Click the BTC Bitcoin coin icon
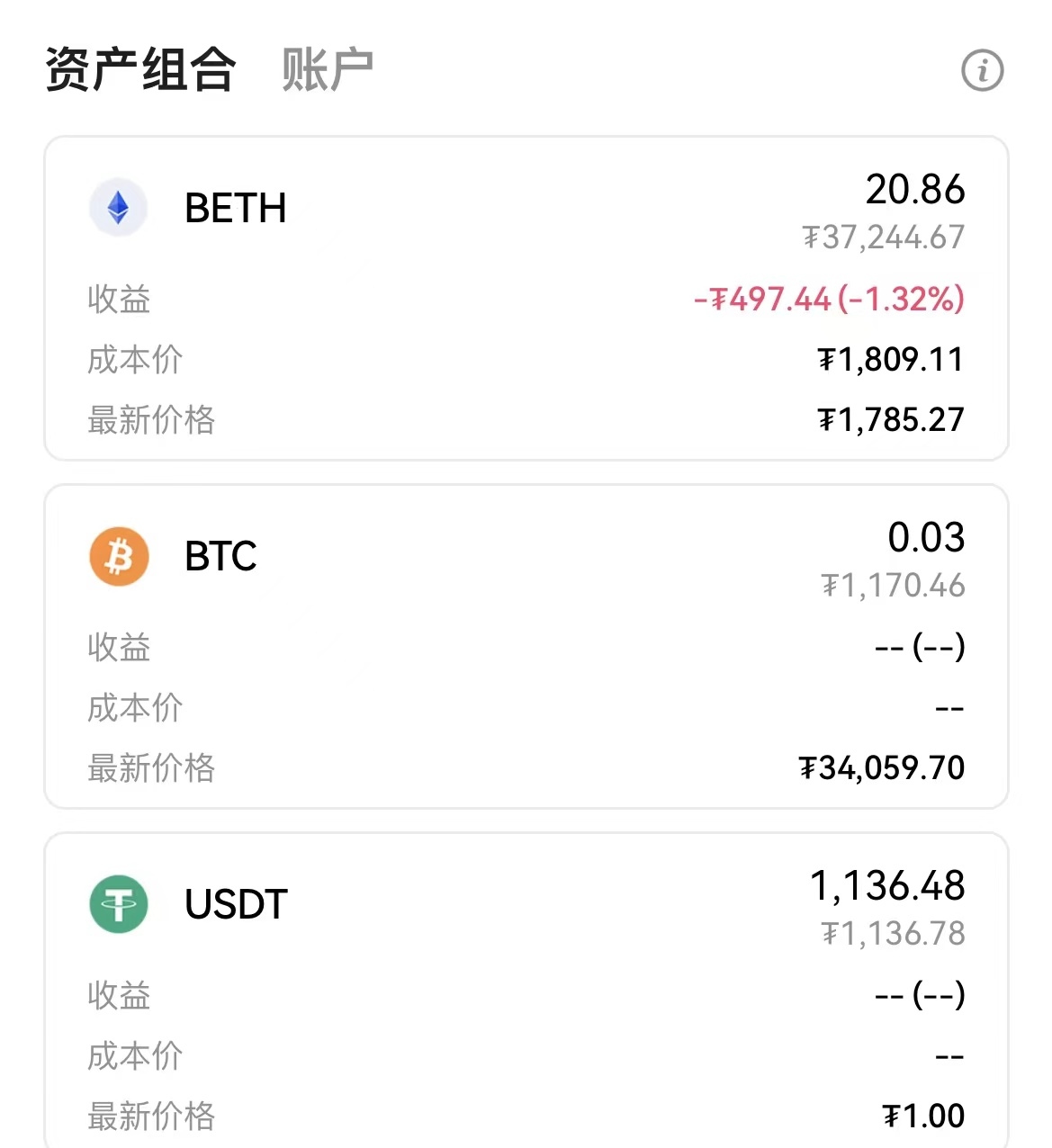The image size is (1052, 1148). coord(118,556)
